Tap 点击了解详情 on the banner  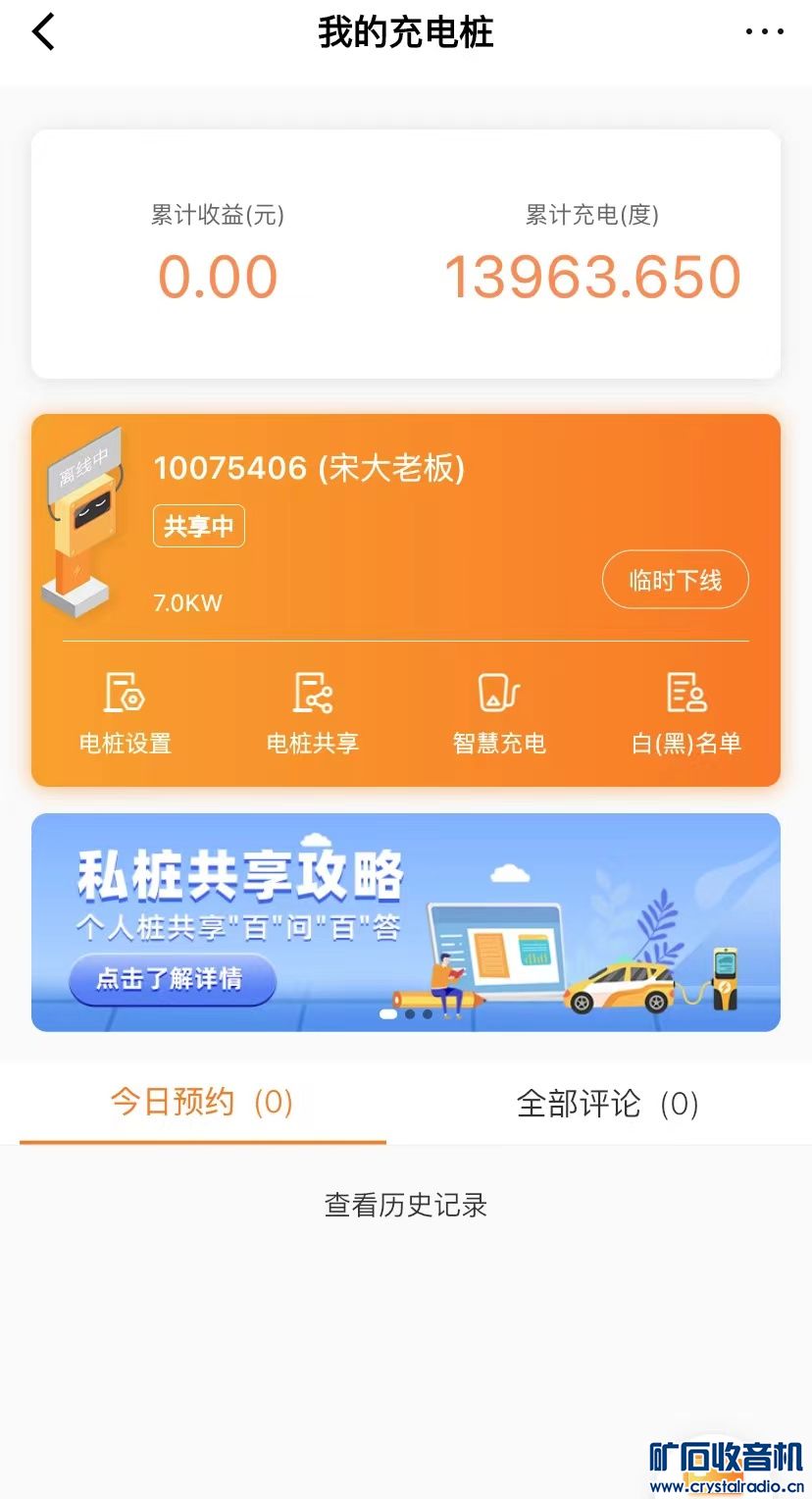tap(171, 979)
